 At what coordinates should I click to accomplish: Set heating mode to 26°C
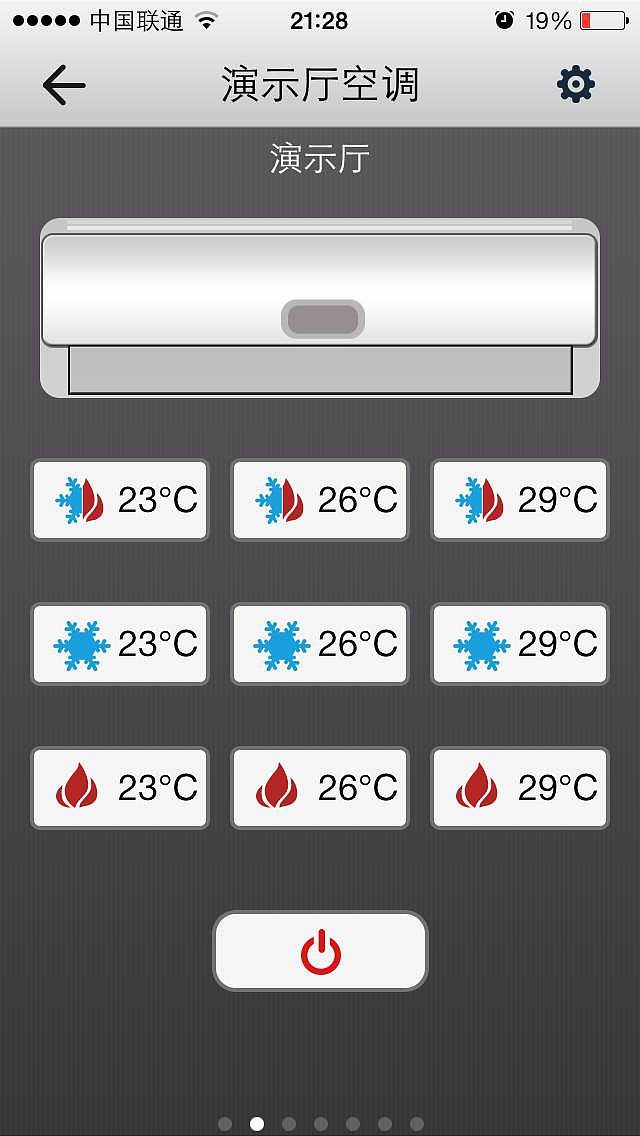coord(320,788)
